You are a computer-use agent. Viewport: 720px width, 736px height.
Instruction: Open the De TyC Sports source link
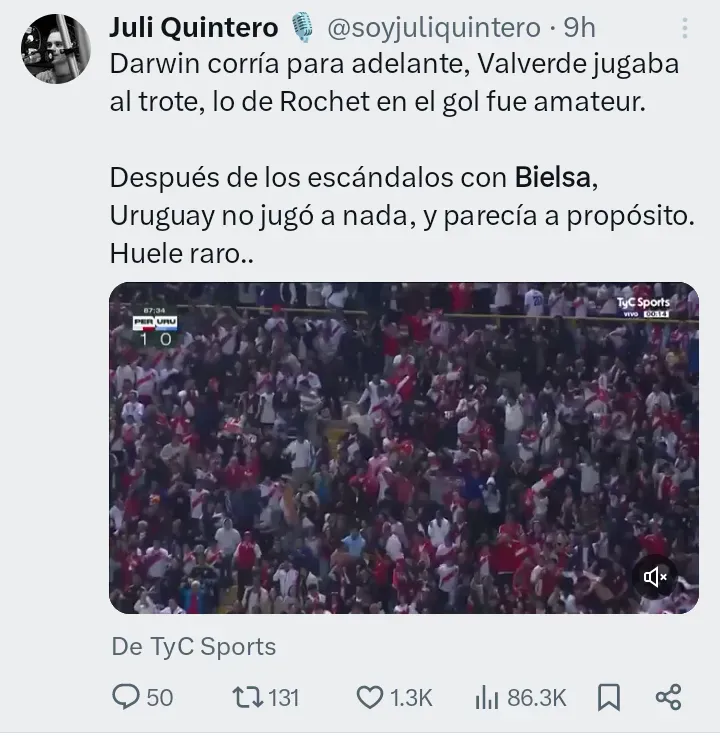(193, 646)
